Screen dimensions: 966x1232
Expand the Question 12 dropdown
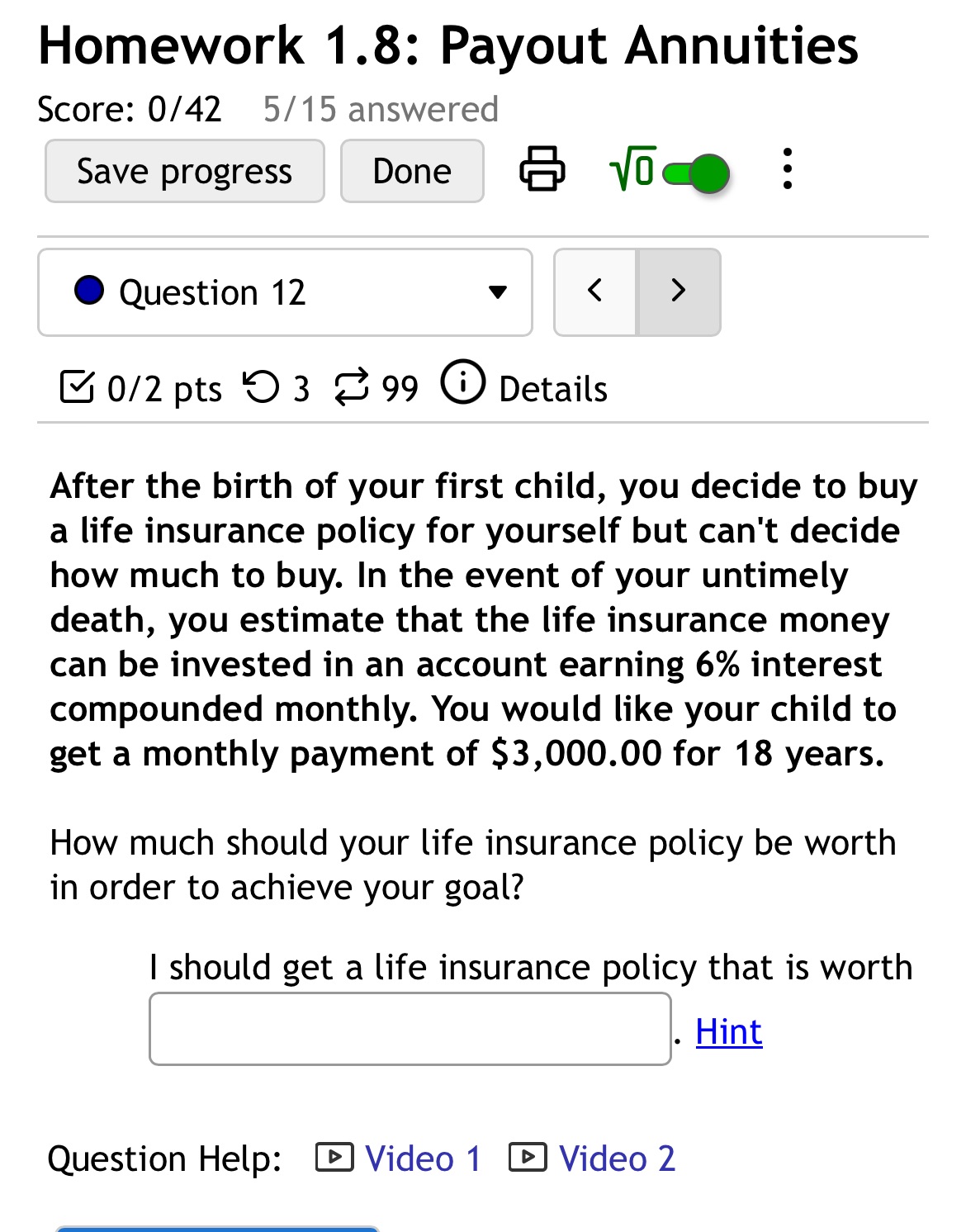point(285,292)
